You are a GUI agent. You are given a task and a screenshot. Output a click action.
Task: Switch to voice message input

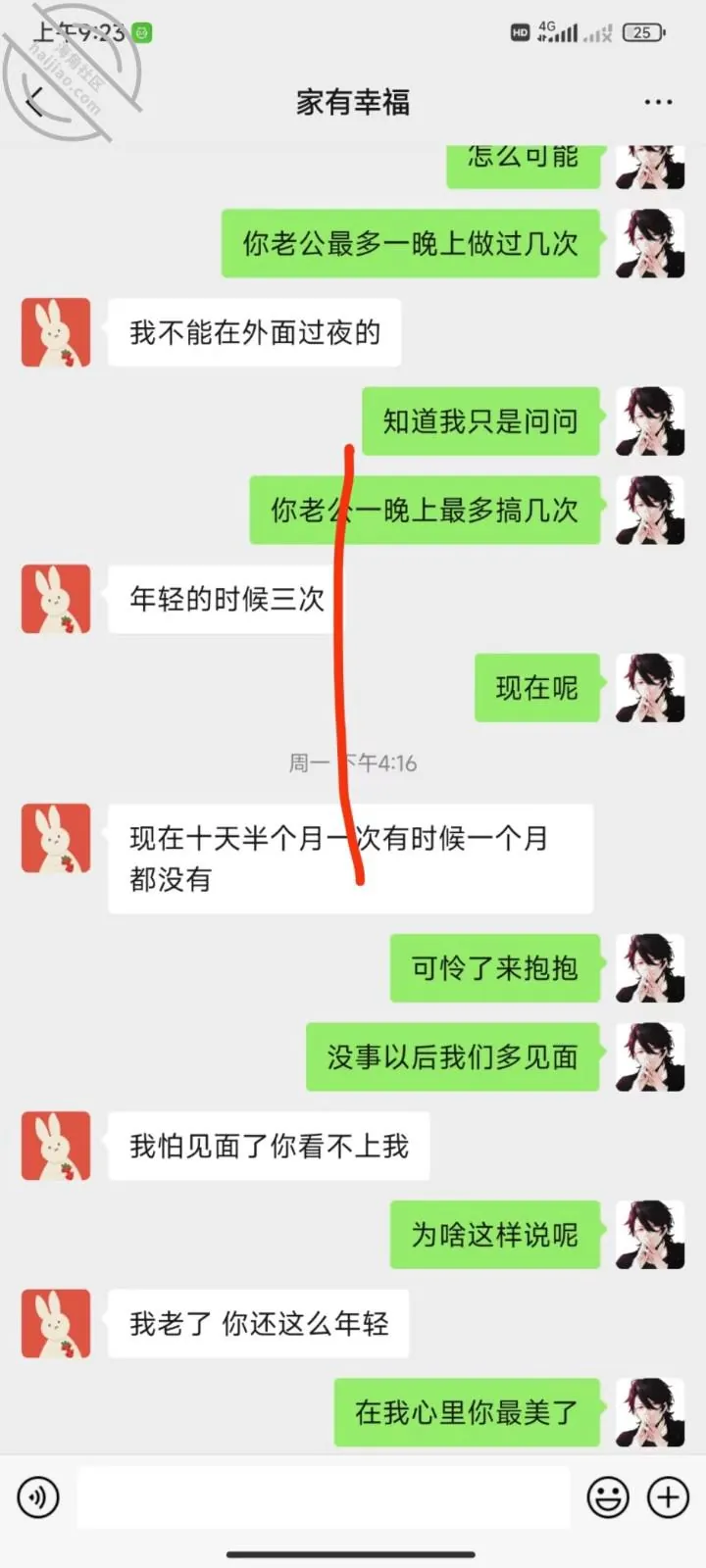point(38,1497)
